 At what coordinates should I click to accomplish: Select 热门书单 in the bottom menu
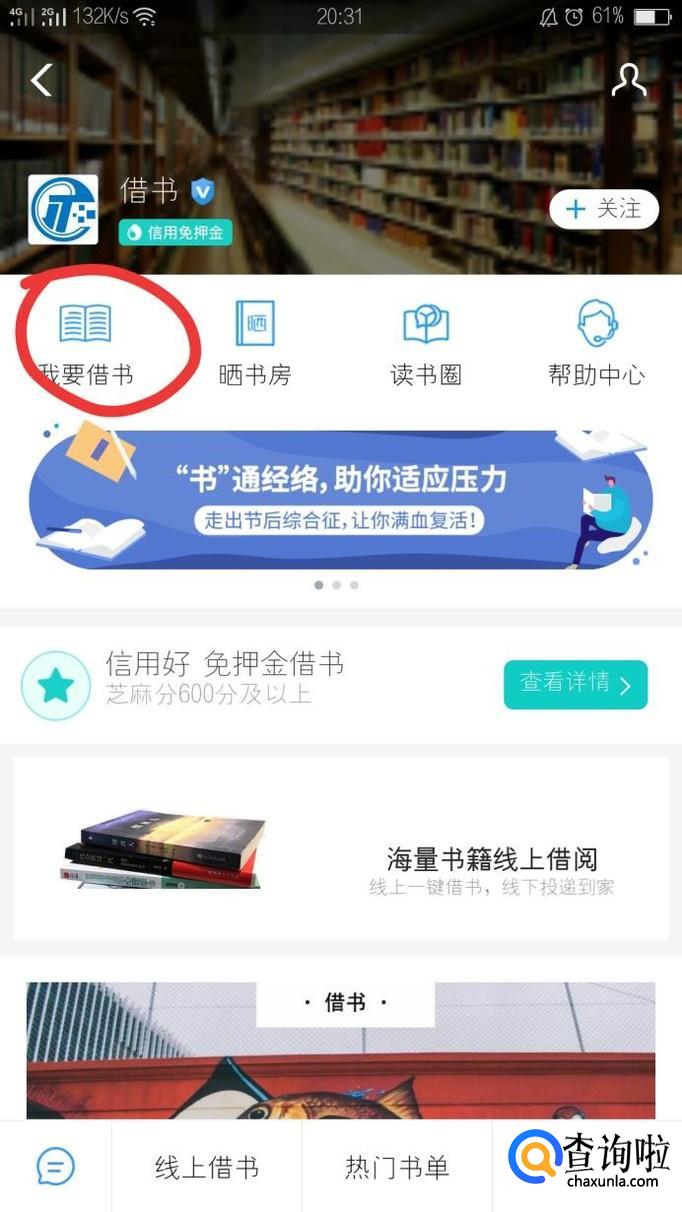[397, 1166]
